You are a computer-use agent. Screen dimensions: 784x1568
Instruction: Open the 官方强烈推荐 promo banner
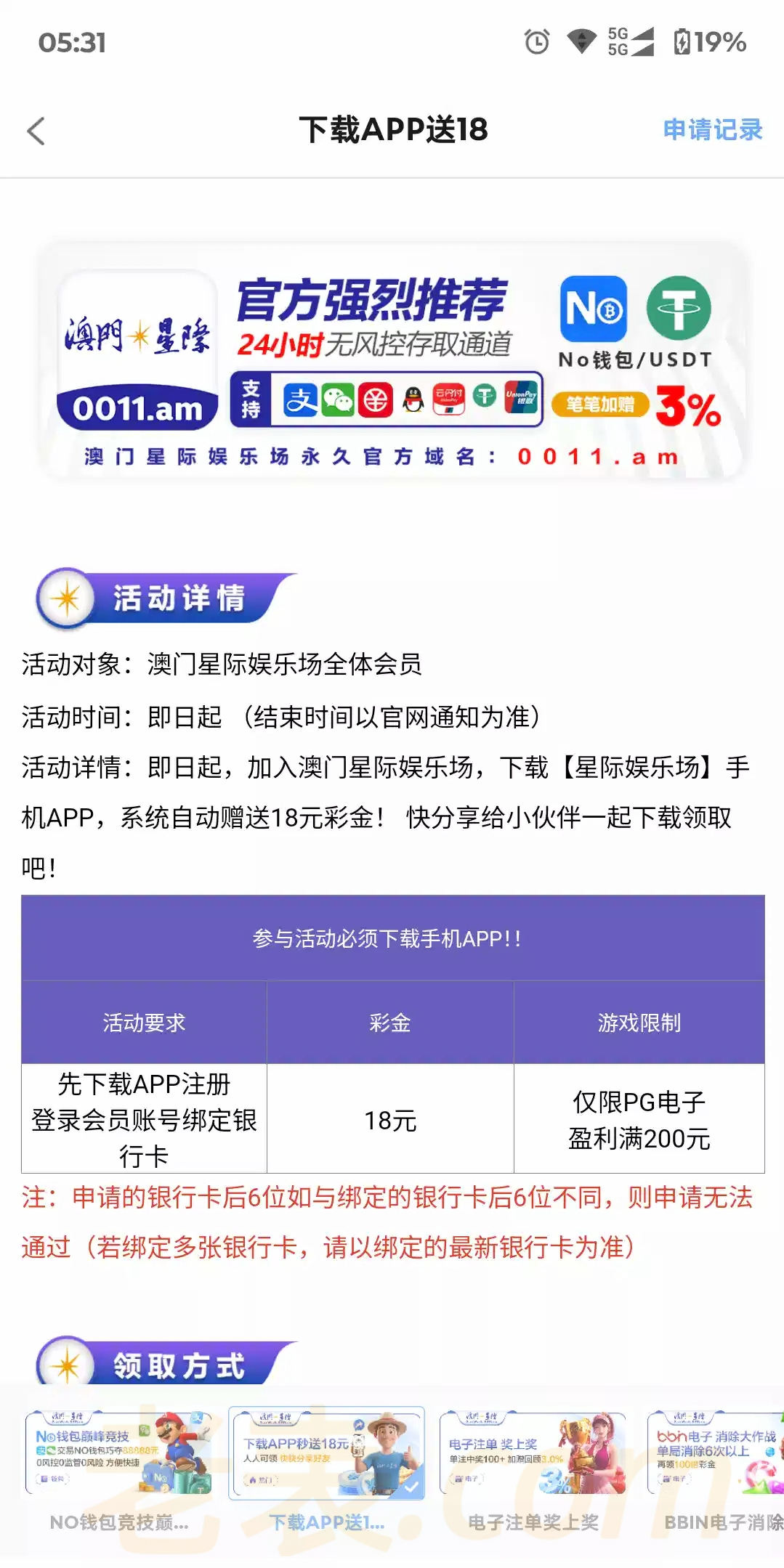click(x=392, y=362)
